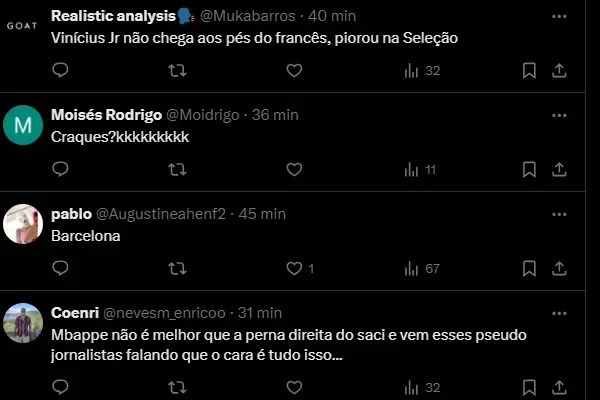Open more options on Realistic analysis tweet
Image resolution: width=600 pixels, height=400 pixels.
pos(560,17)
